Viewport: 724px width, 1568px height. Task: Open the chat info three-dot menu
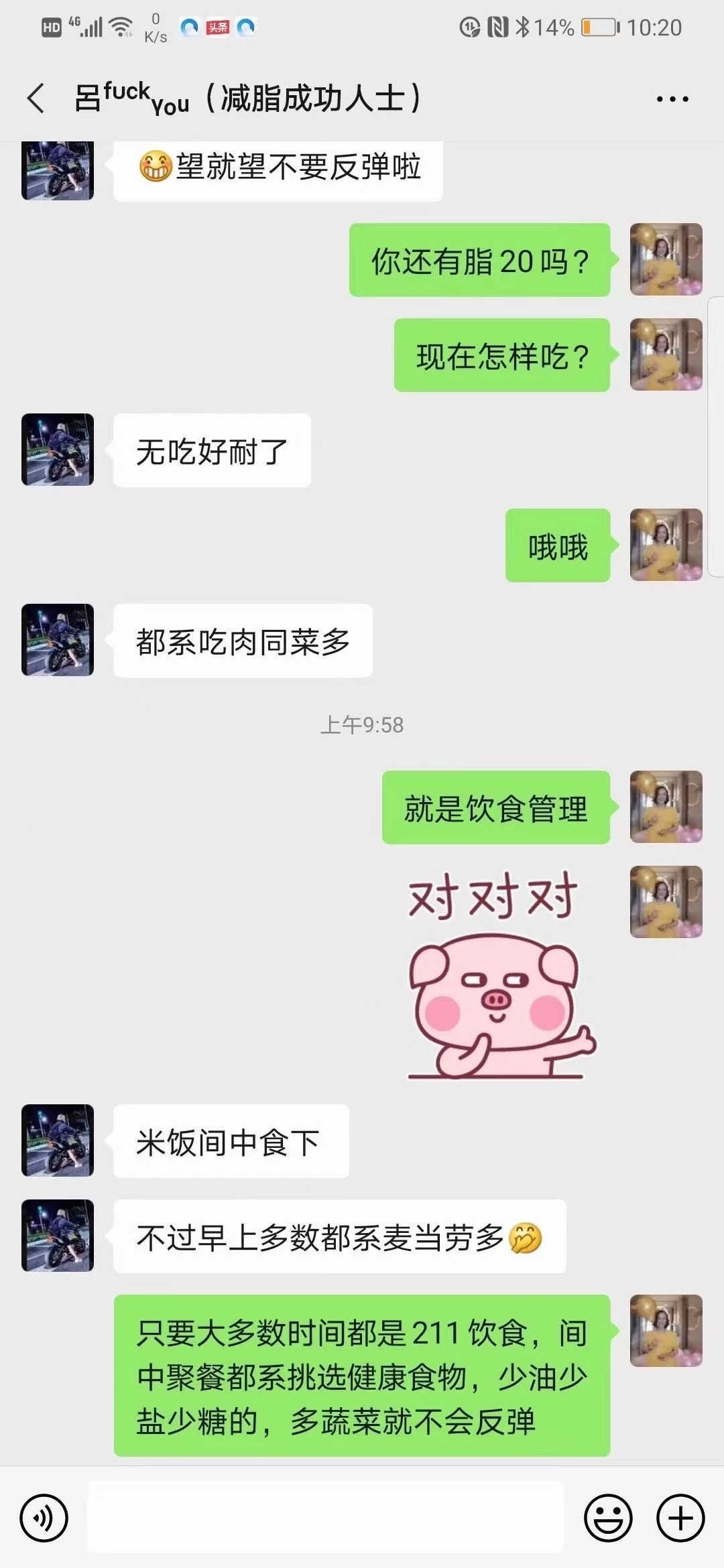(x=672, y=99)
